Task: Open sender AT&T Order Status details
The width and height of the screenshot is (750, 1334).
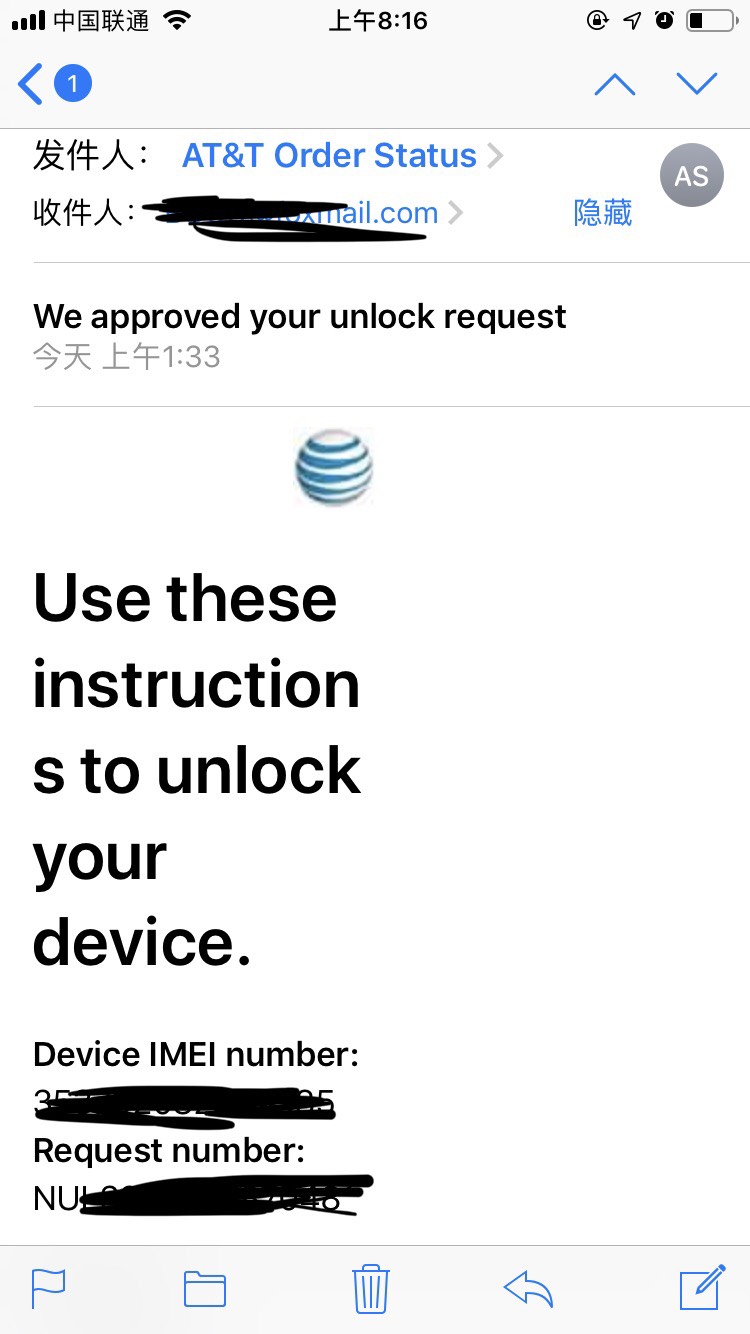Action: click(330, 156)
